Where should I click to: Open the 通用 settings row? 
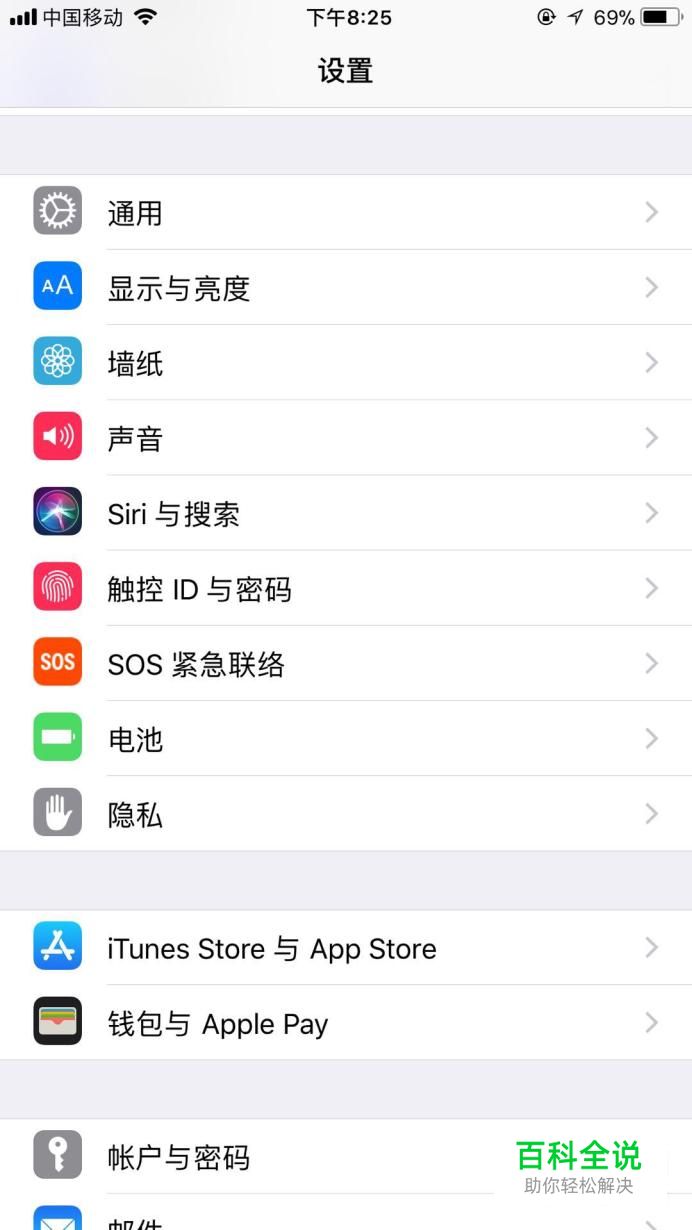345,212
